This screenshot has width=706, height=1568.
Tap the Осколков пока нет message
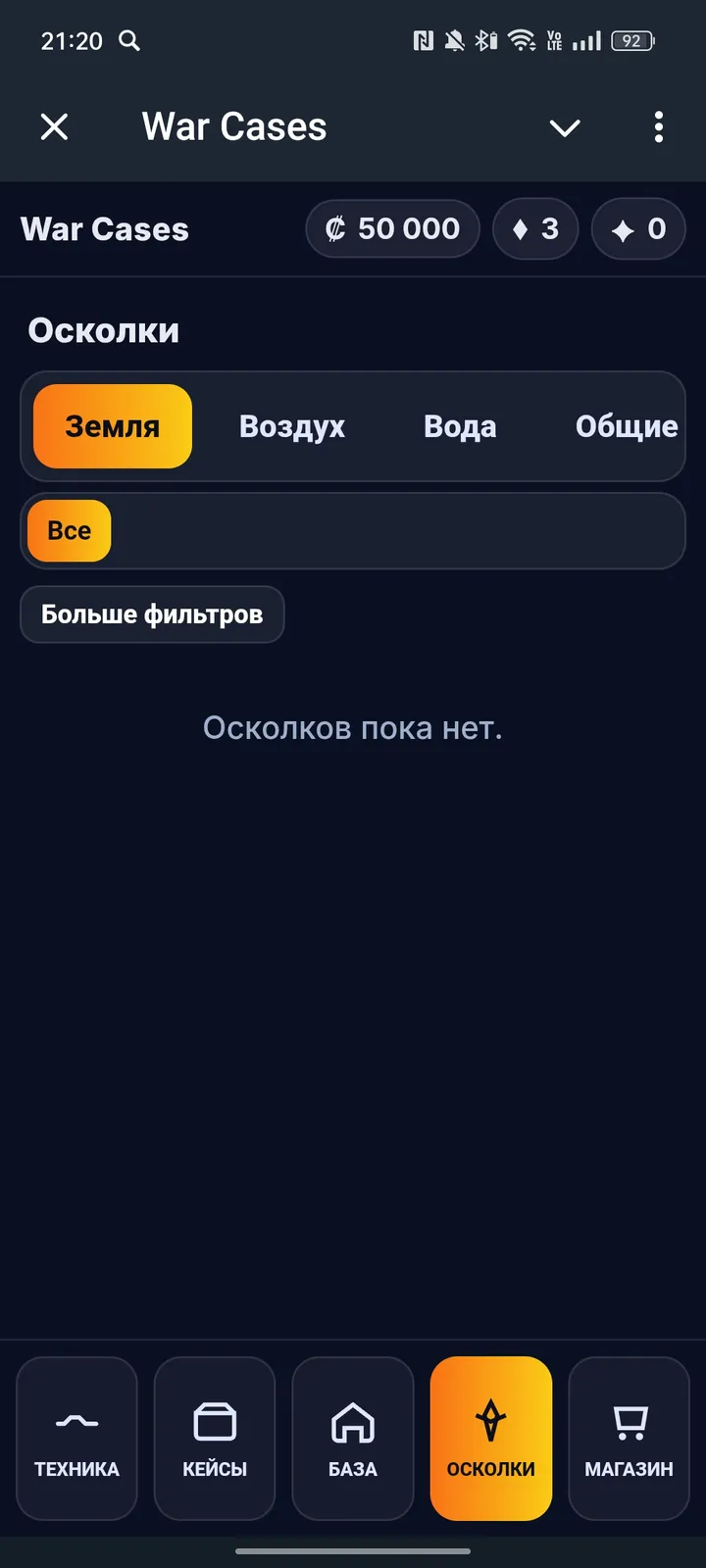(352, 728)
